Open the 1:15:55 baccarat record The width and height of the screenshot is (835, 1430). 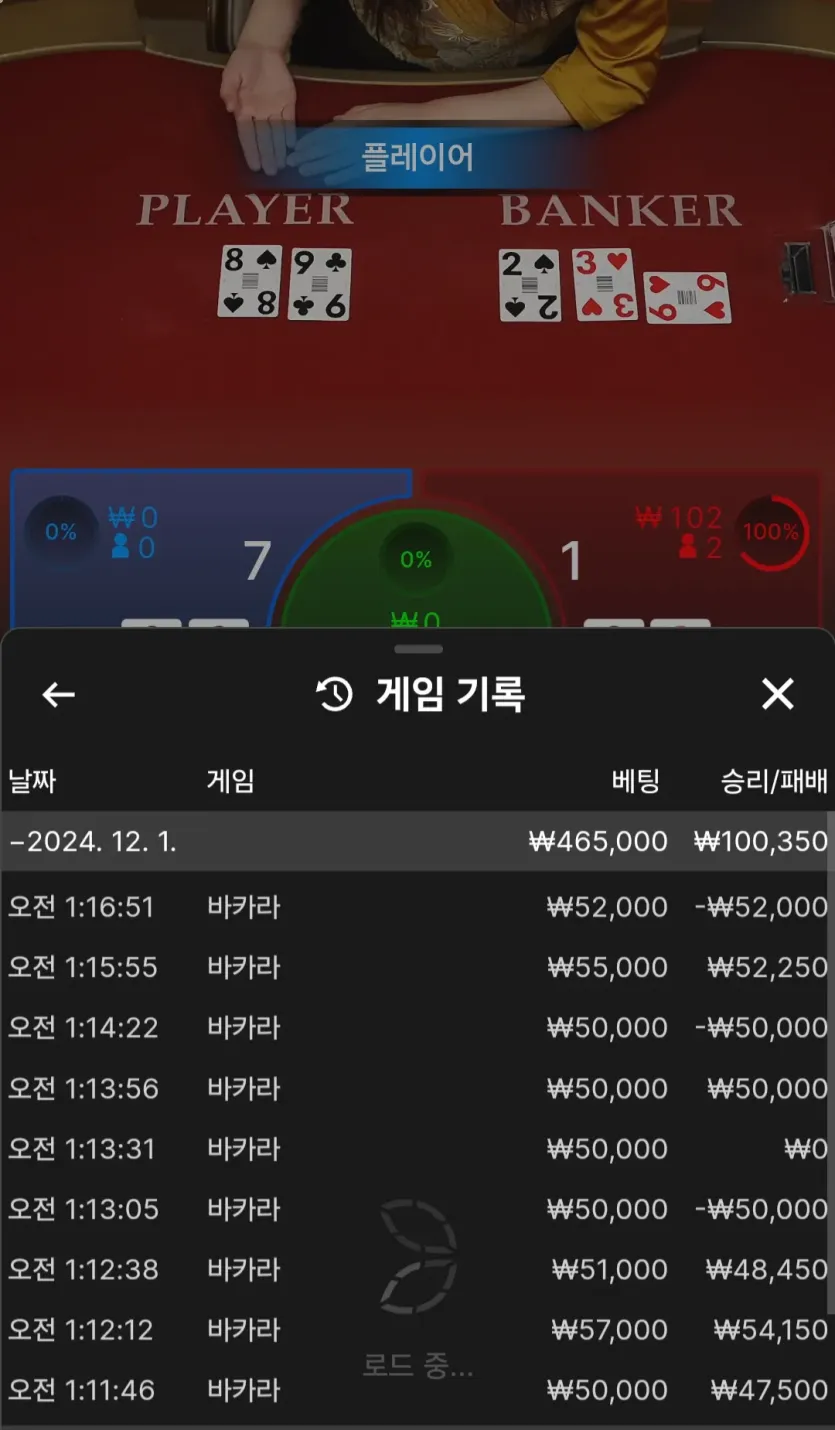(x=415, y=967)
